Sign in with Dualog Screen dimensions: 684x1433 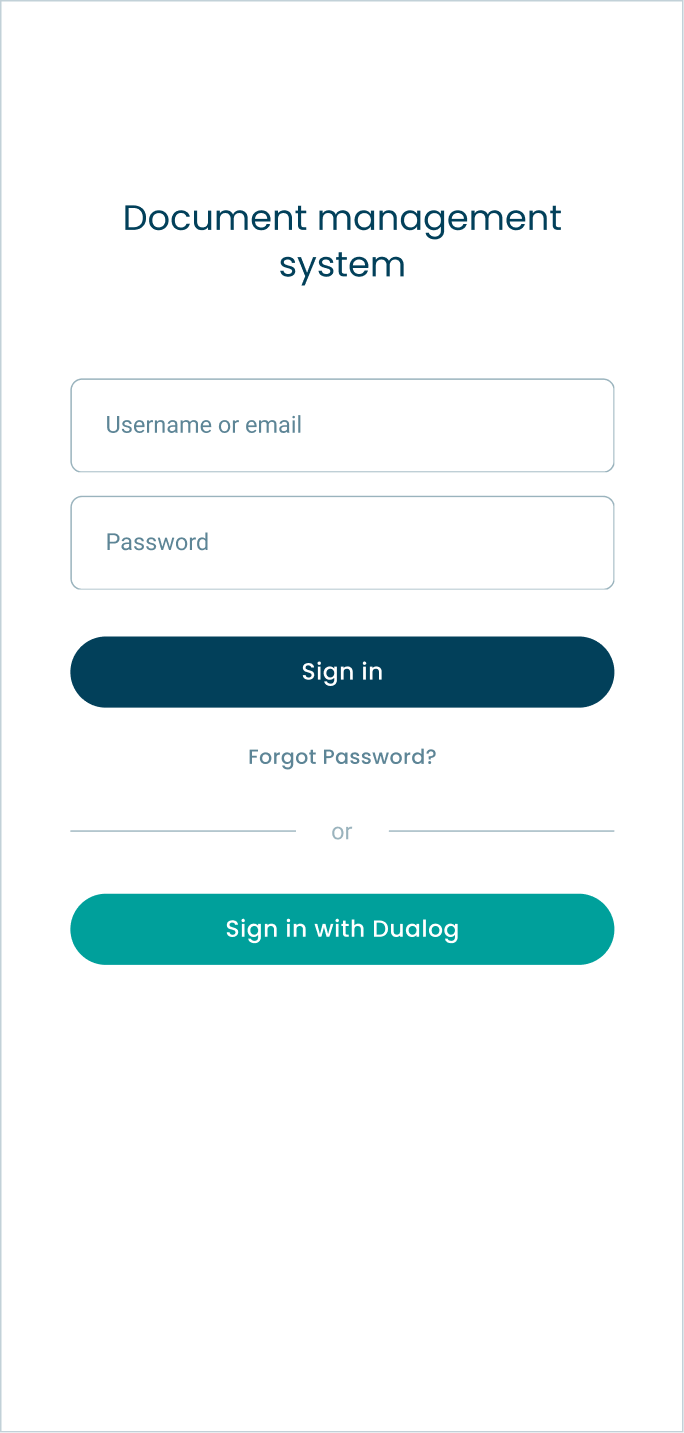coord(342,929)
